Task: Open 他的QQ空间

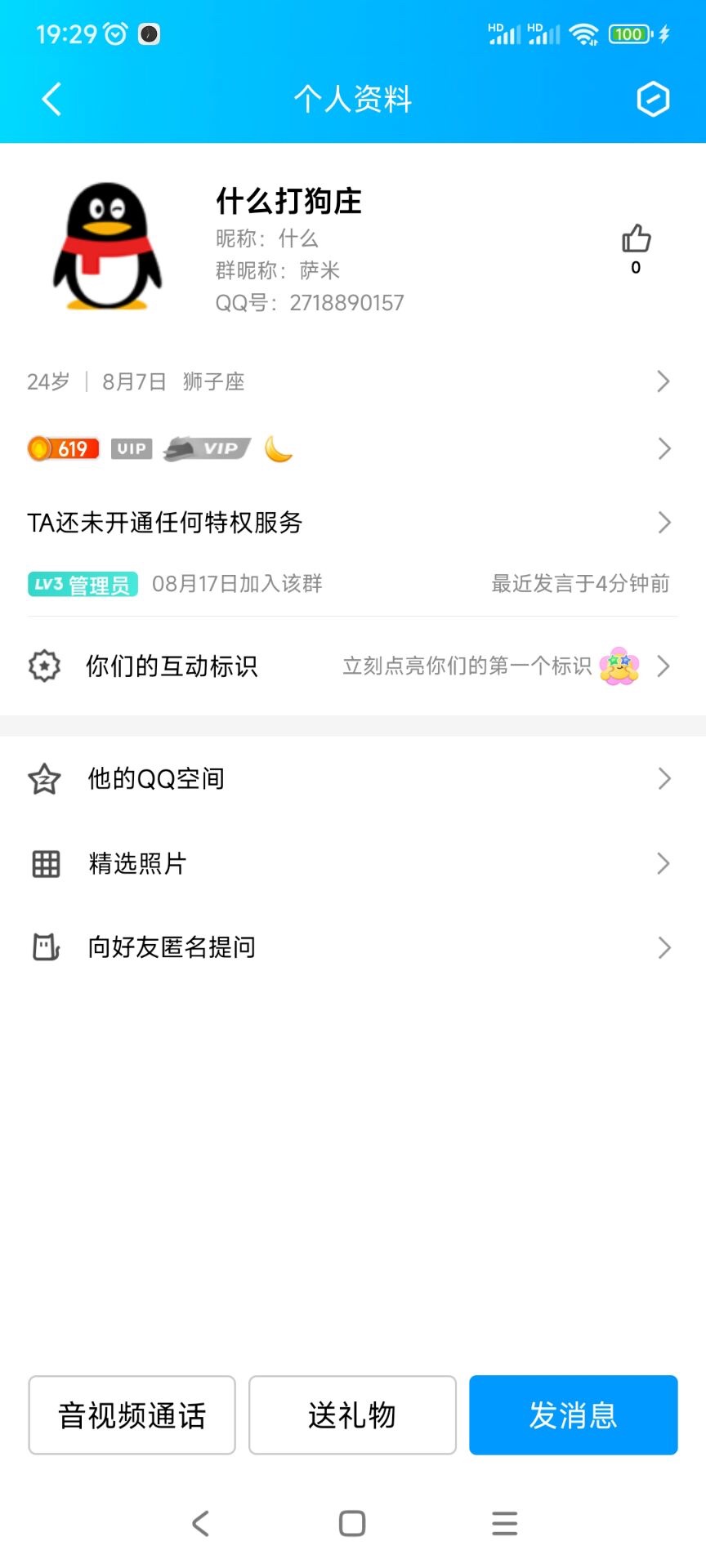Action: (351, 779)
